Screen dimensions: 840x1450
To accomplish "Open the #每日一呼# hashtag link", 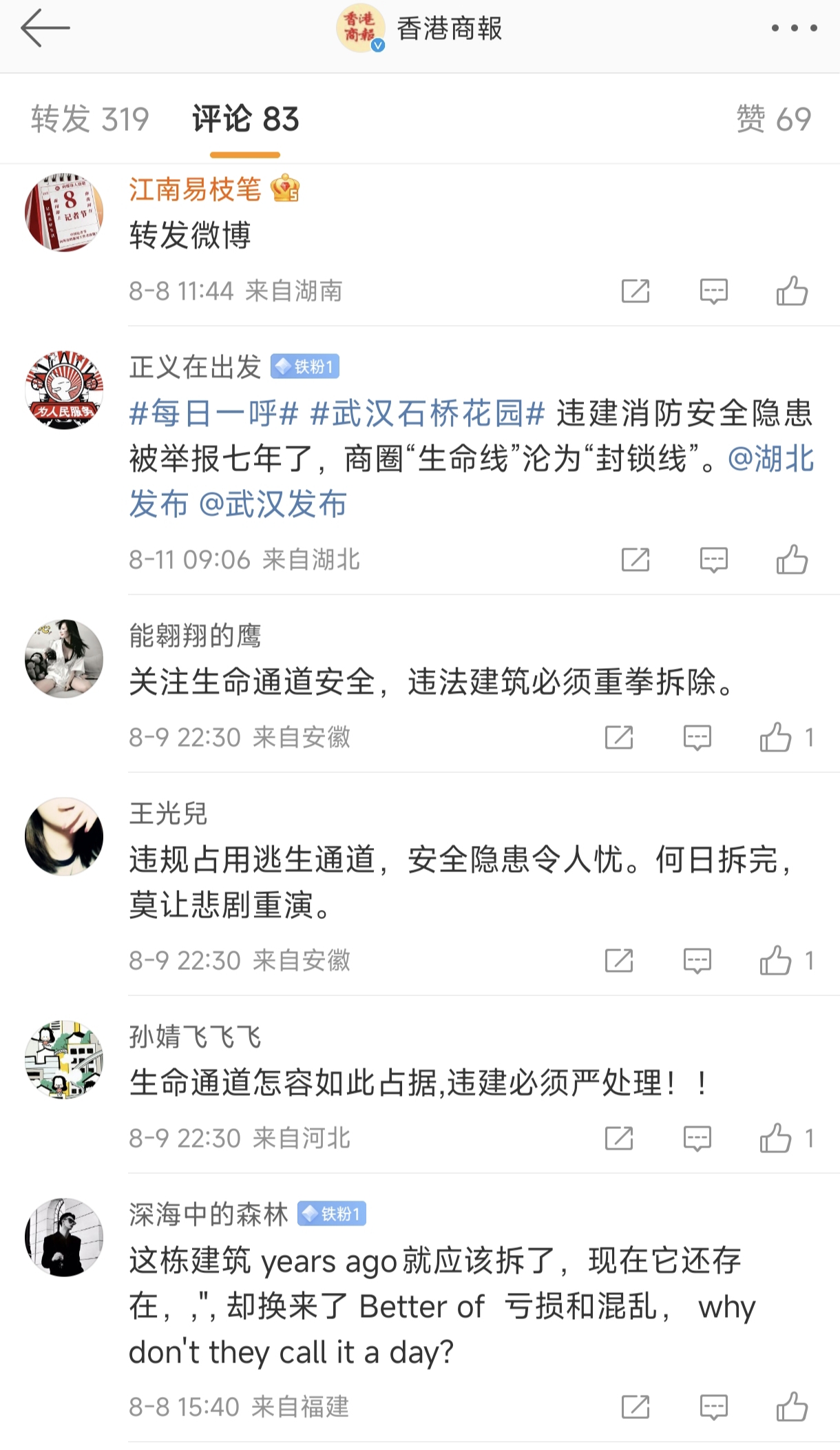I will pos(213,413).
